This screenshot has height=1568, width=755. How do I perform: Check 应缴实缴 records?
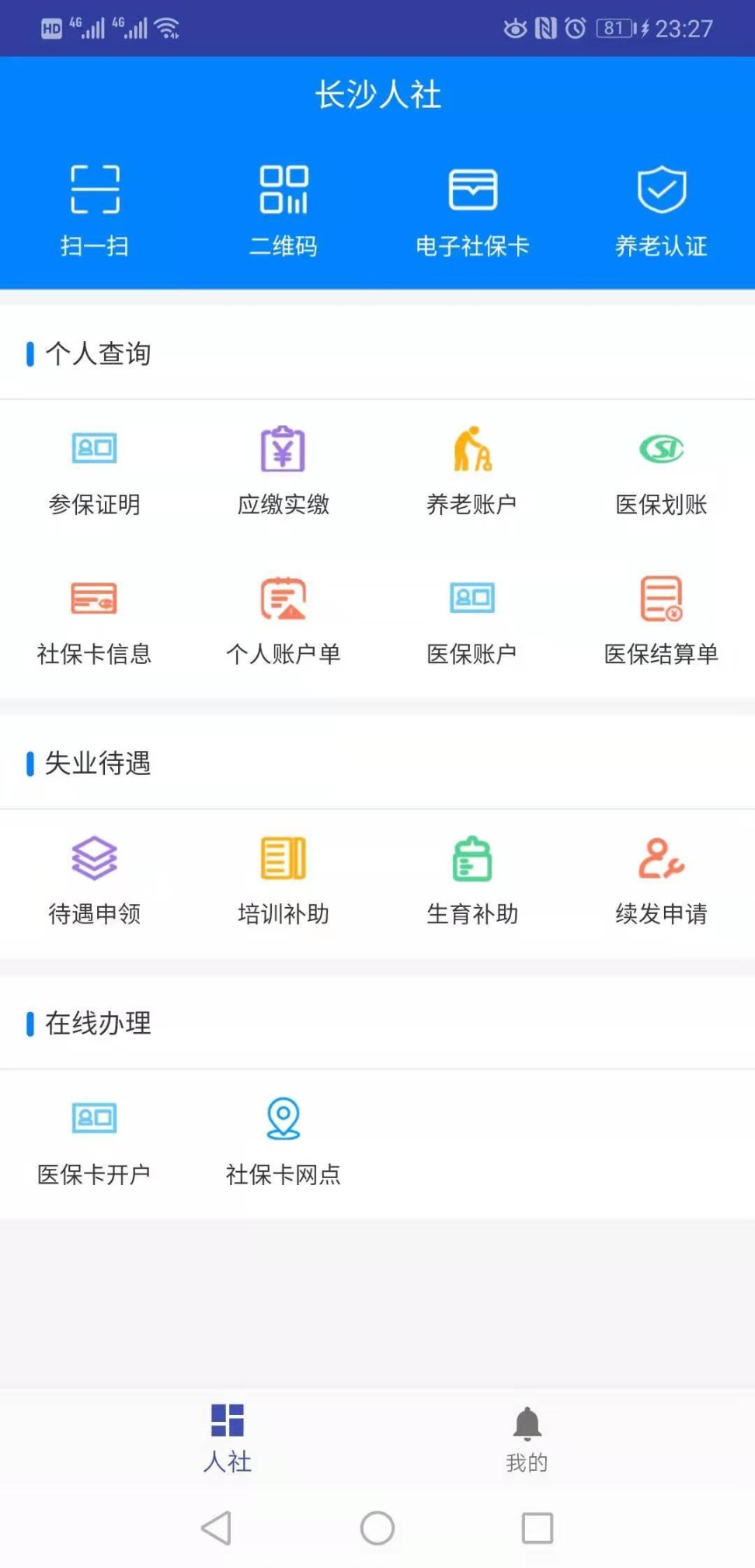(284, 469)
